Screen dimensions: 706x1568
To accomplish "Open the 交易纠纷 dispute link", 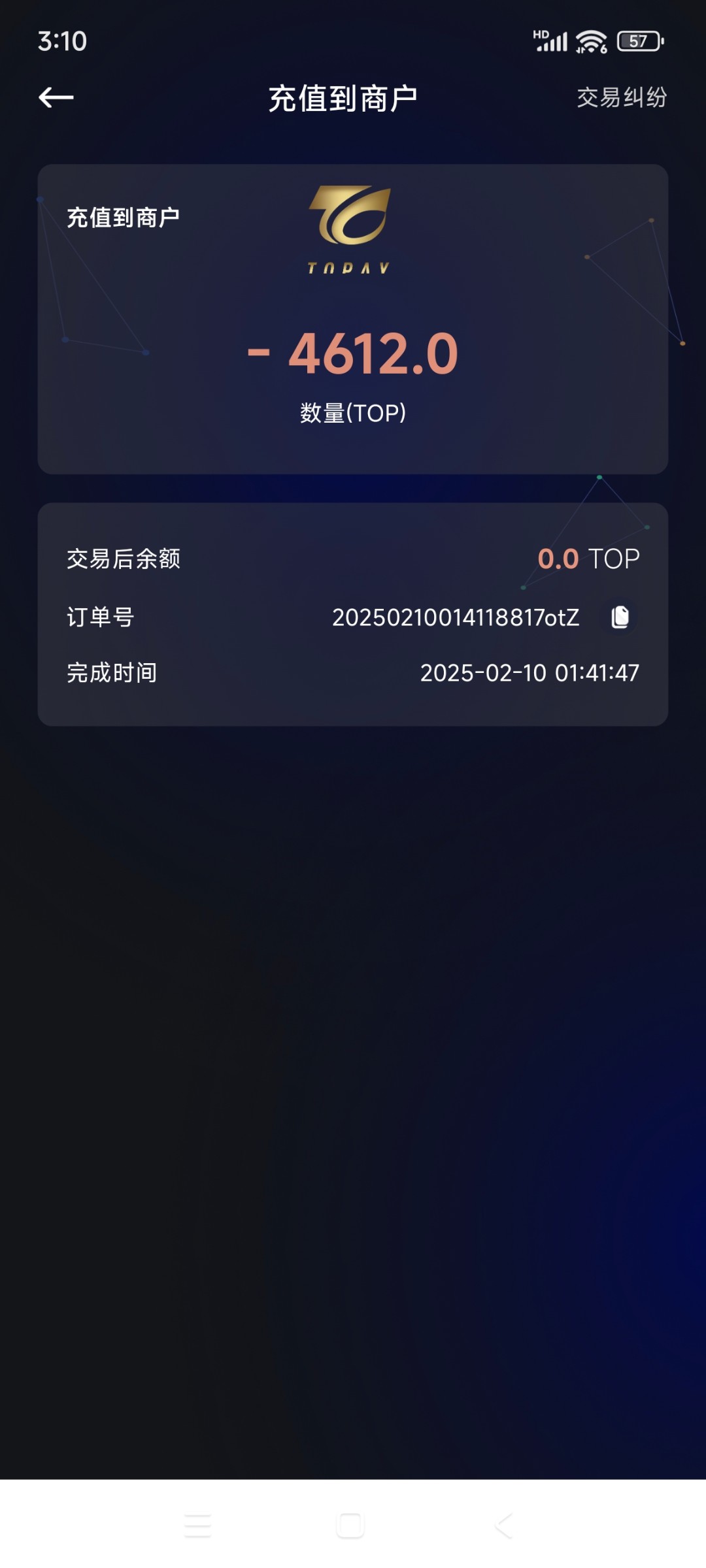I will tap(621, 98).
